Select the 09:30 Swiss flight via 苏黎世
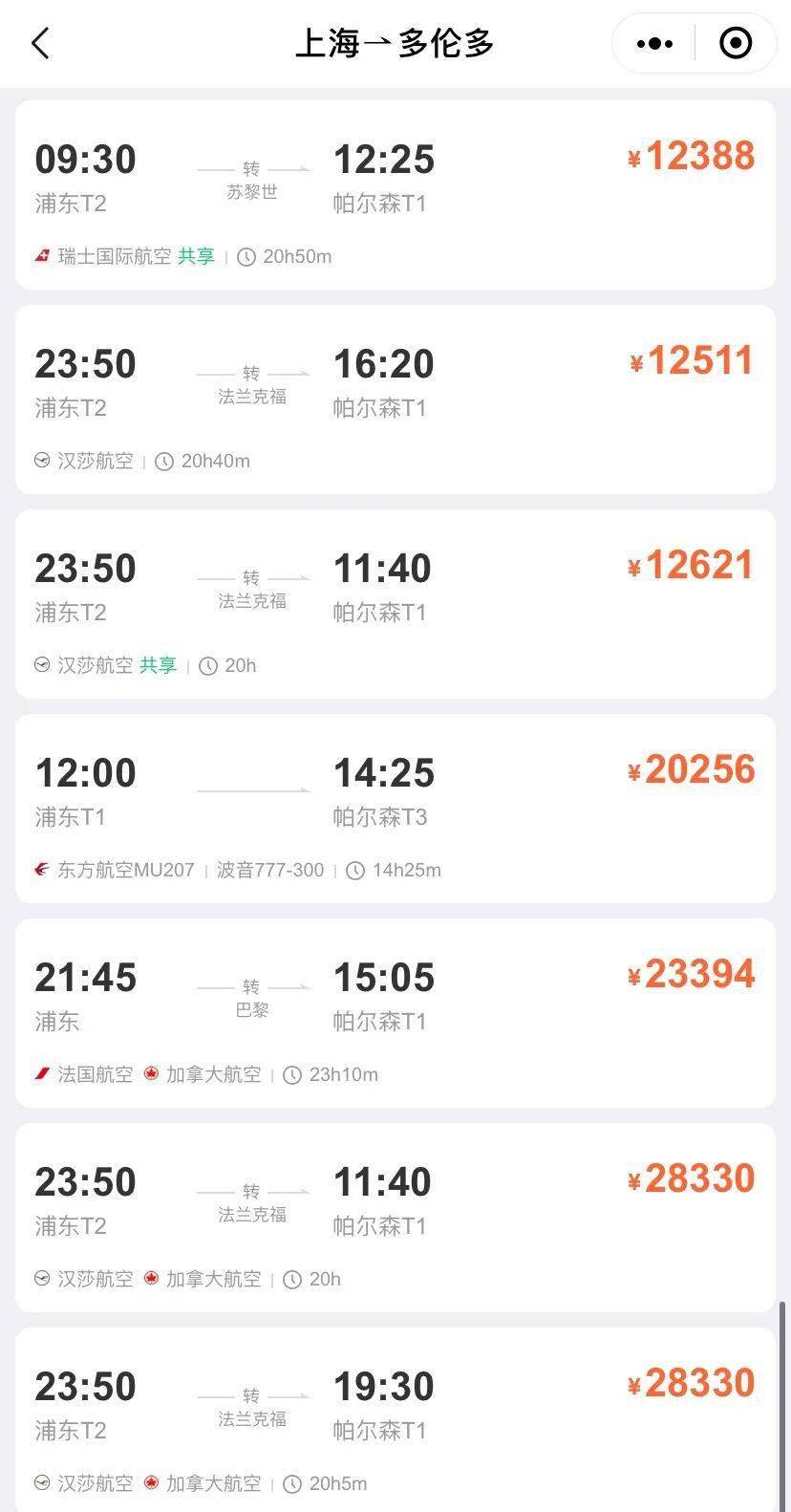The height and width of the screenshot is (1512, 791). coord(395,195)
